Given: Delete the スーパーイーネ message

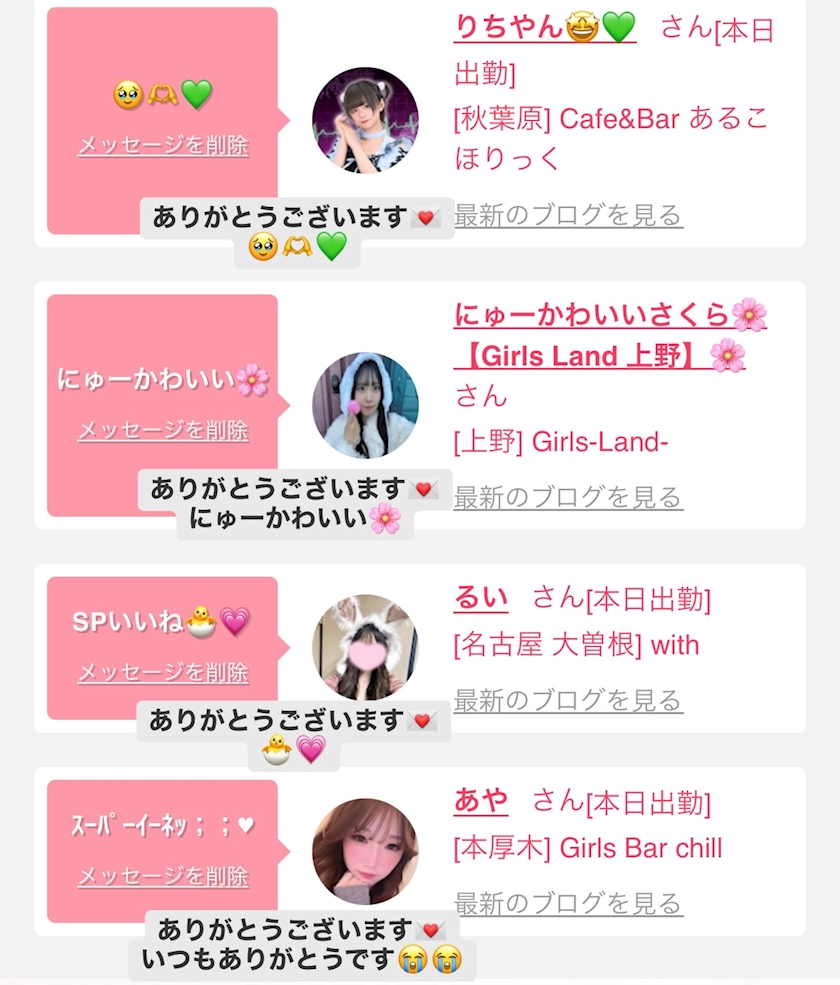Looking at the screenshot, I should [163, 877].
